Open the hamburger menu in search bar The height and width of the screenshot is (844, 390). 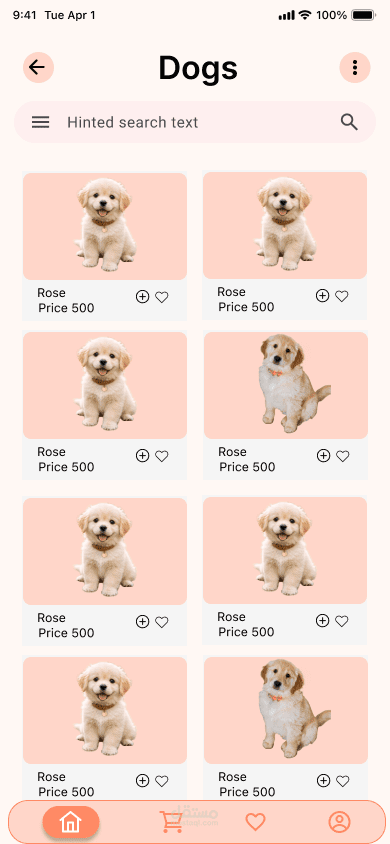40,122
